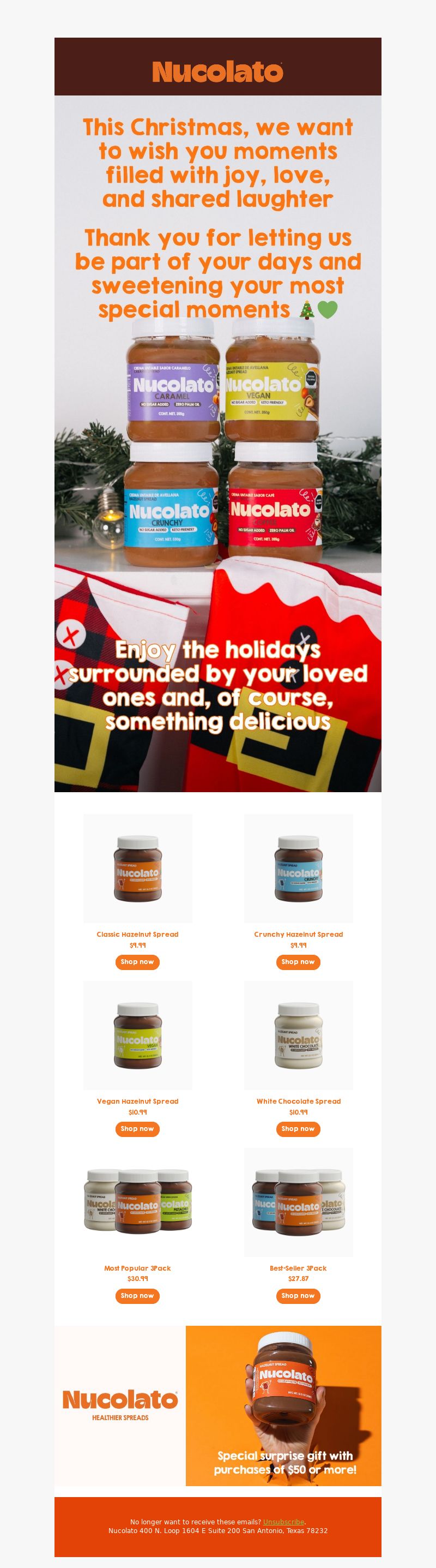Choose Shop now for White Chocolate Spread
Viewport: 436px width, 1568px height.
point(298,1128)
